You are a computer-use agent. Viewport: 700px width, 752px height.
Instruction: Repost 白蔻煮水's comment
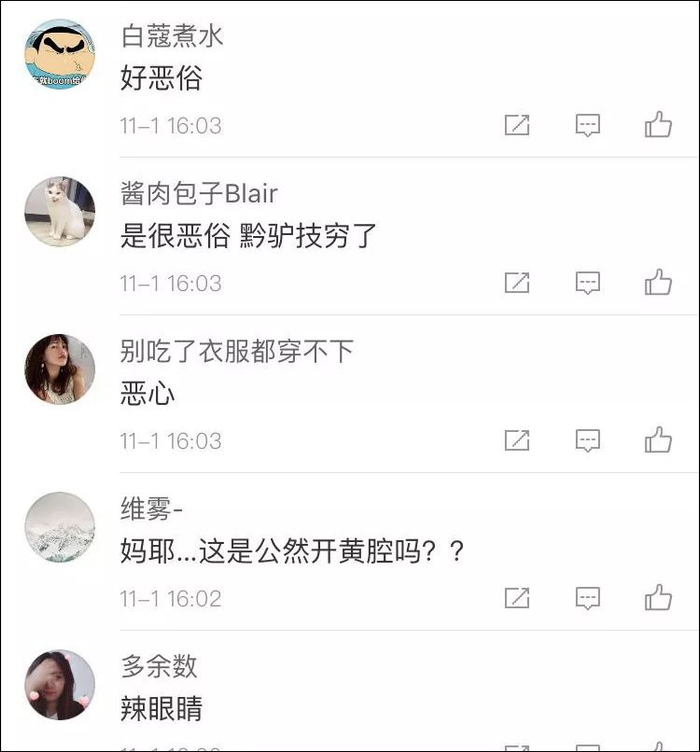(x=517, y=125)
